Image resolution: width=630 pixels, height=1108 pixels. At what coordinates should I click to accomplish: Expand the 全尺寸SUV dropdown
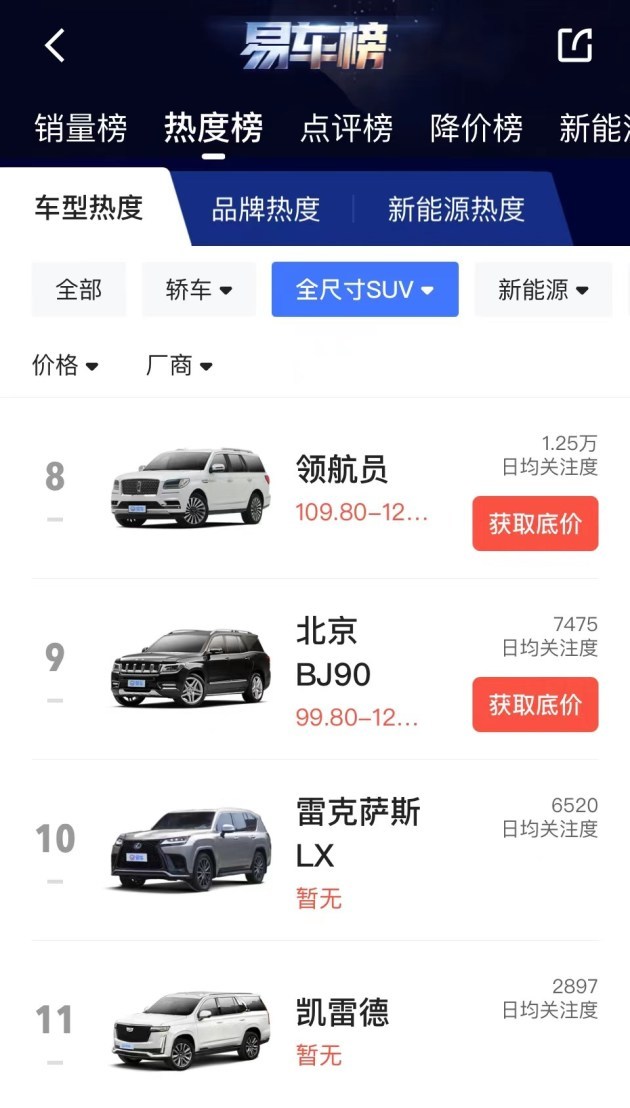click(365, 289)
